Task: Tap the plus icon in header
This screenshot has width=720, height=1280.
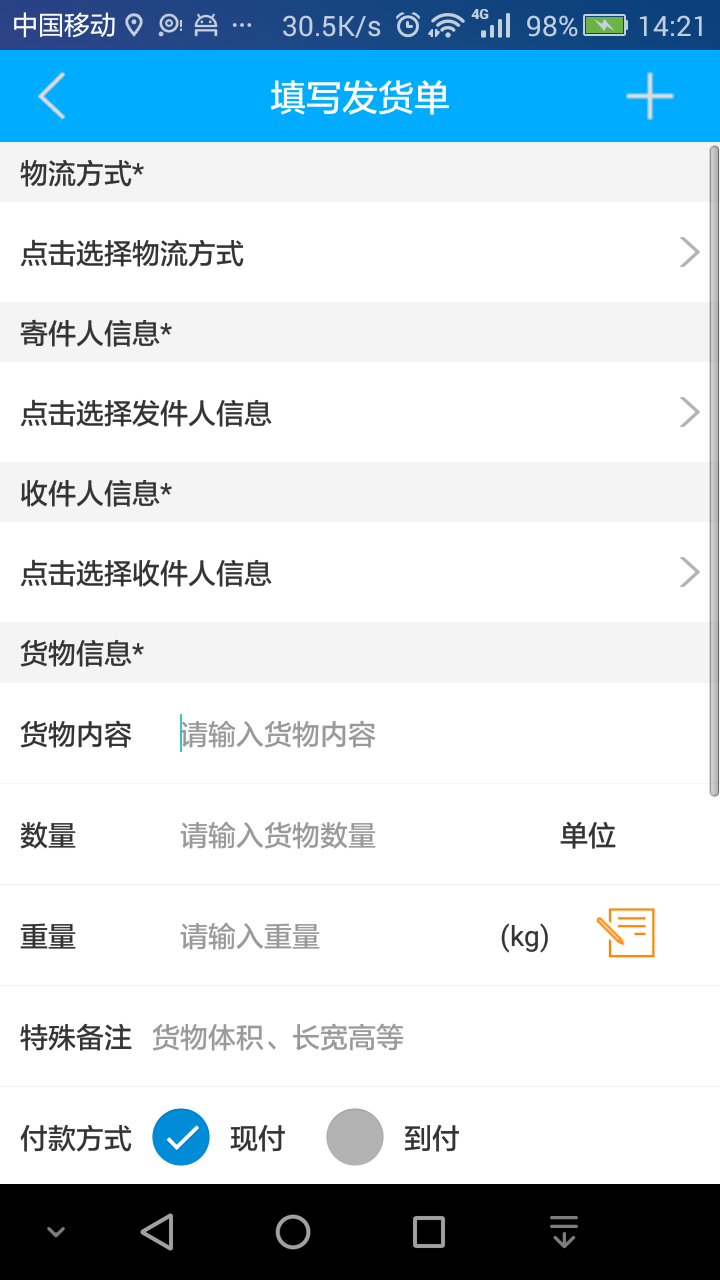Action: (650, 97)
